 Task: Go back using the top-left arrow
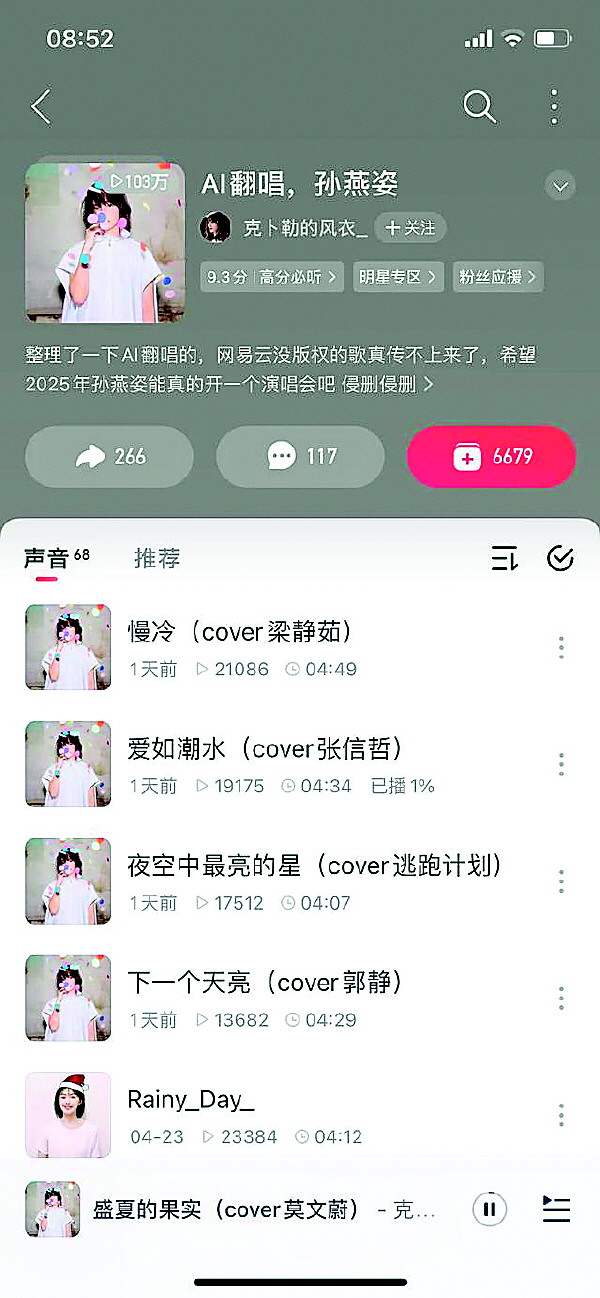(x=41, y=106)
